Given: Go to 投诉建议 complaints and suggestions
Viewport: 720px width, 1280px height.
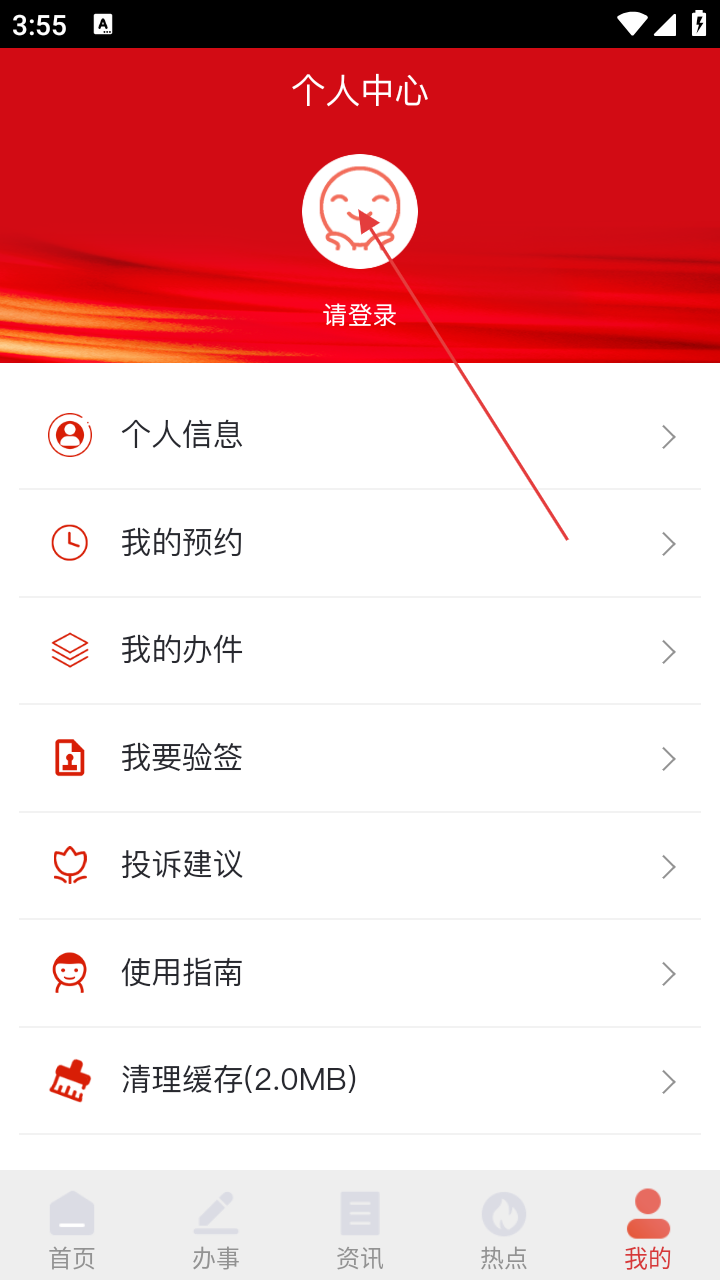Looking at the screenshot, I should click(360, 865).
